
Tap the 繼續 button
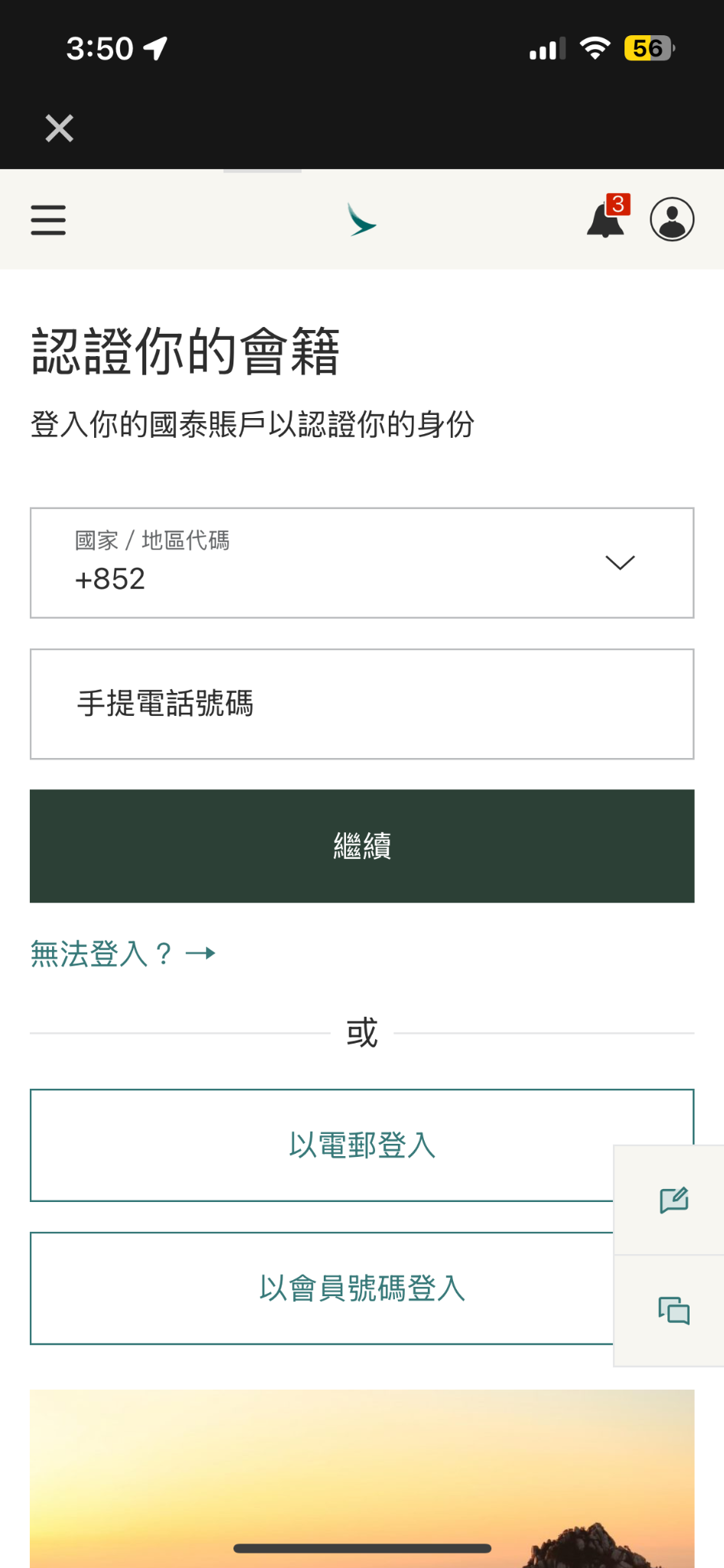(362, 846)
